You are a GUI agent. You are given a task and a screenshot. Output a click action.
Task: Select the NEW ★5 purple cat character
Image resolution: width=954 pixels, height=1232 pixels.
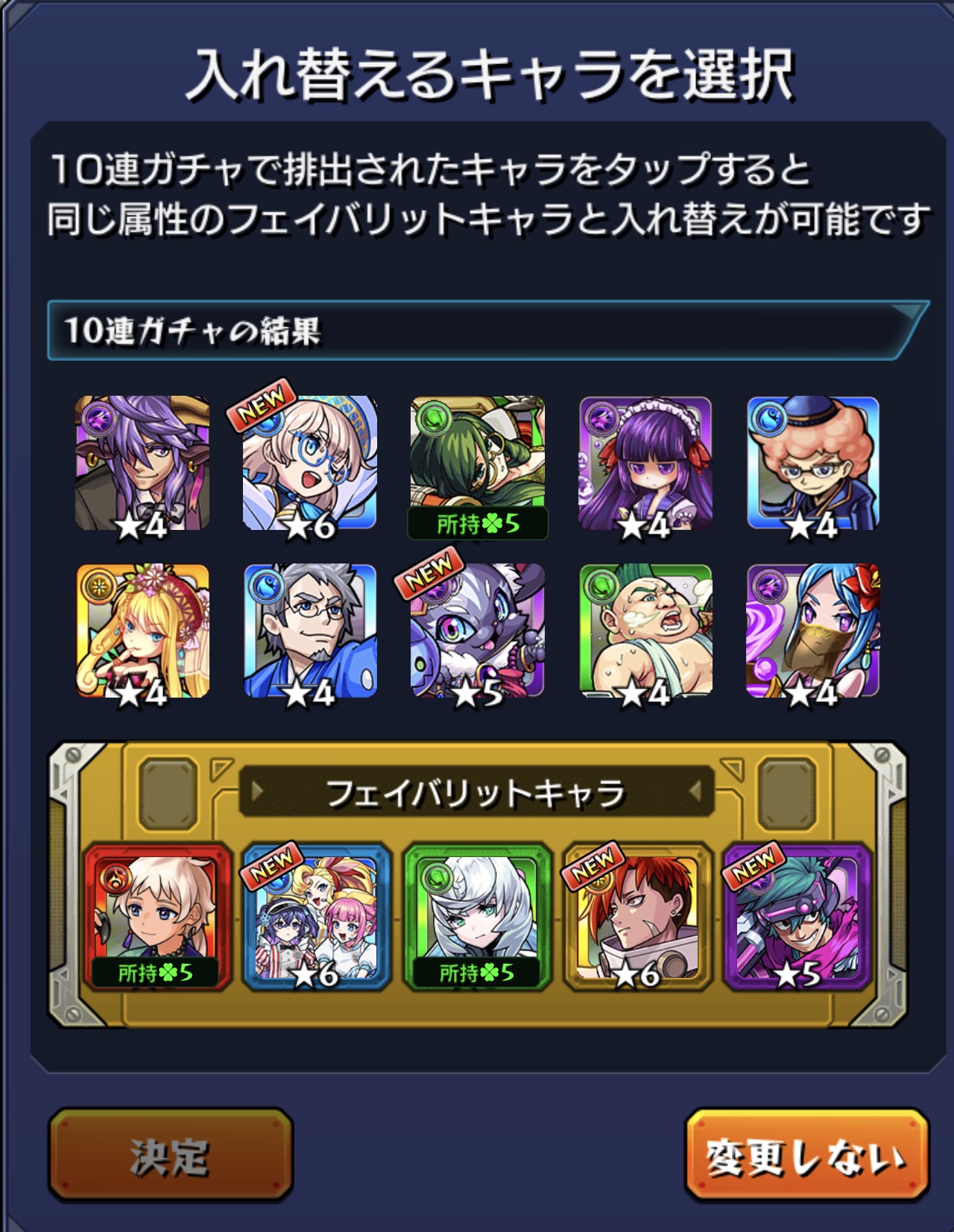point(478,631)
